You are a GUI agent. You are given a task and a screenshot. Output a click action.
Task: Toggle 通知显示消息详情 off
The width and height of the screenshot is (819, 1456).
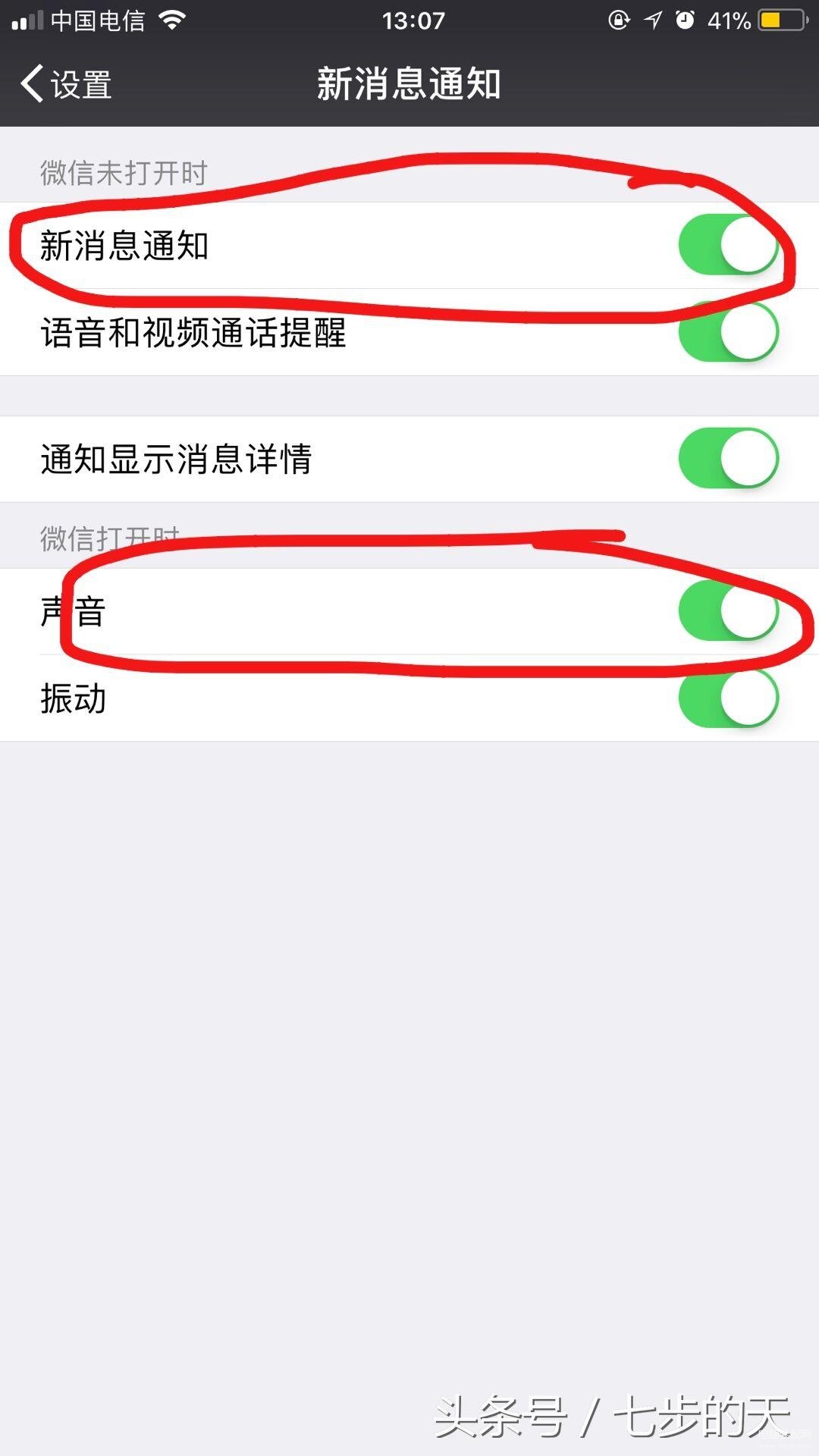[728, 458]
